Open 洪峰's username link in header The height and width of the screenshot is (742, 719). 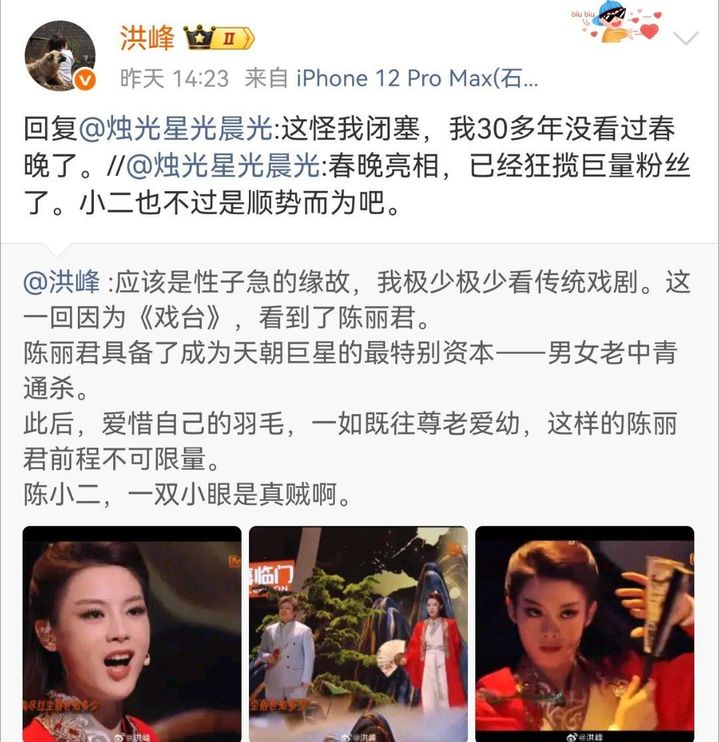click(x=147, y=38)
